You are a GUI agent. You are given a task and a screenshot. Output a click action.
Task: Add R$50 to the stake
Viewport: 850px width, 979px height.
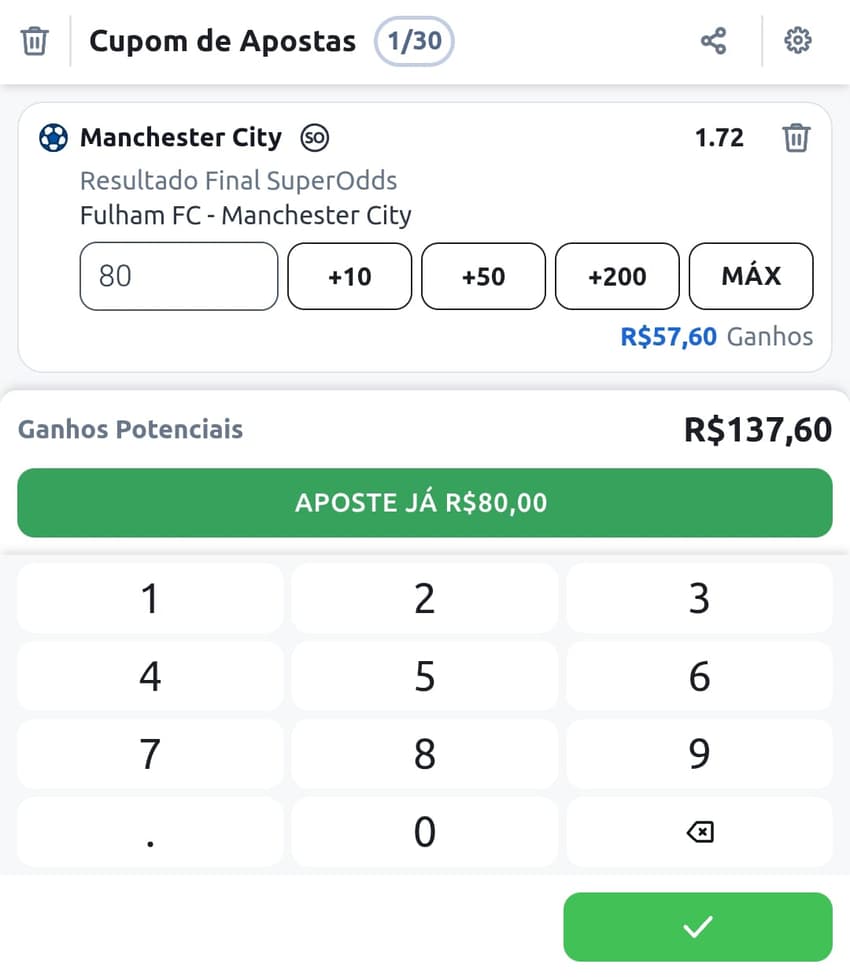pyautogui.click(x=483, y=277)
